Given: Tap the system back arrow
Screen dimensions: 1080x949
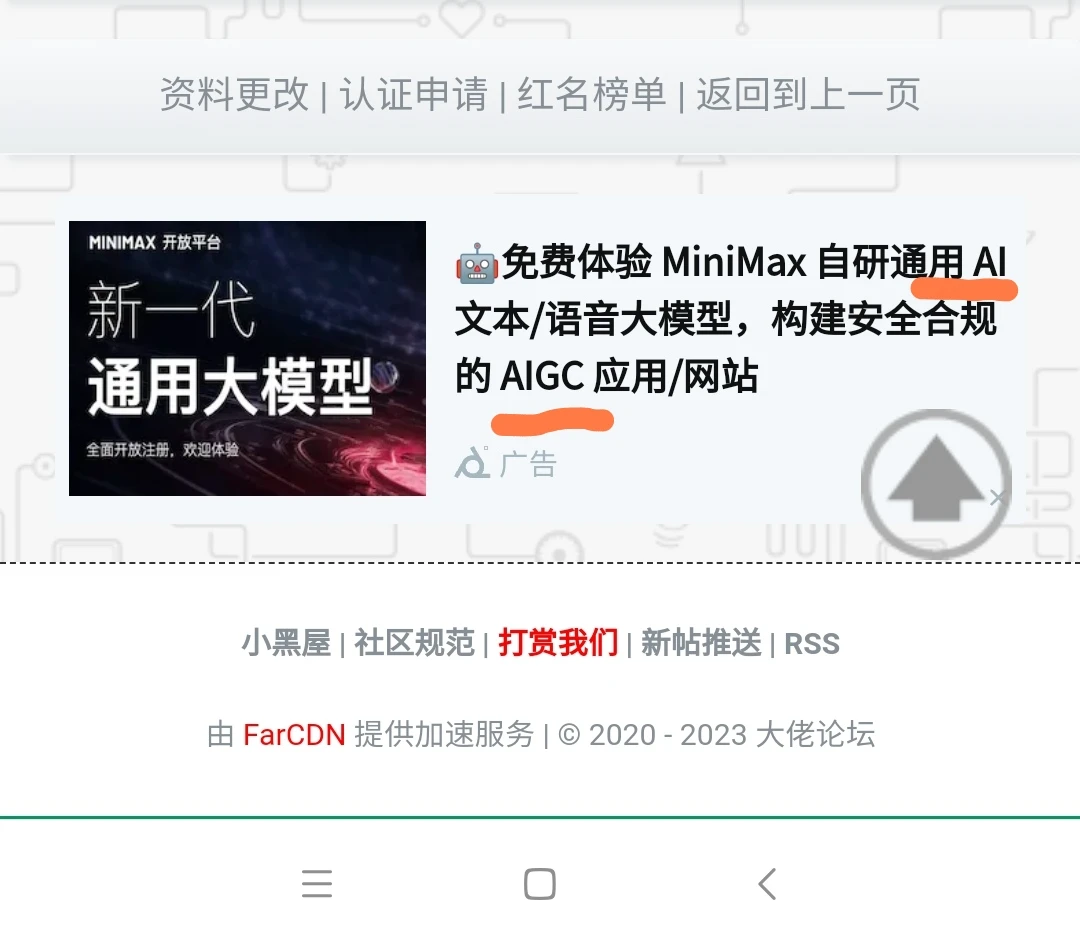Looking at the screenshot, I should pos(766,884).
